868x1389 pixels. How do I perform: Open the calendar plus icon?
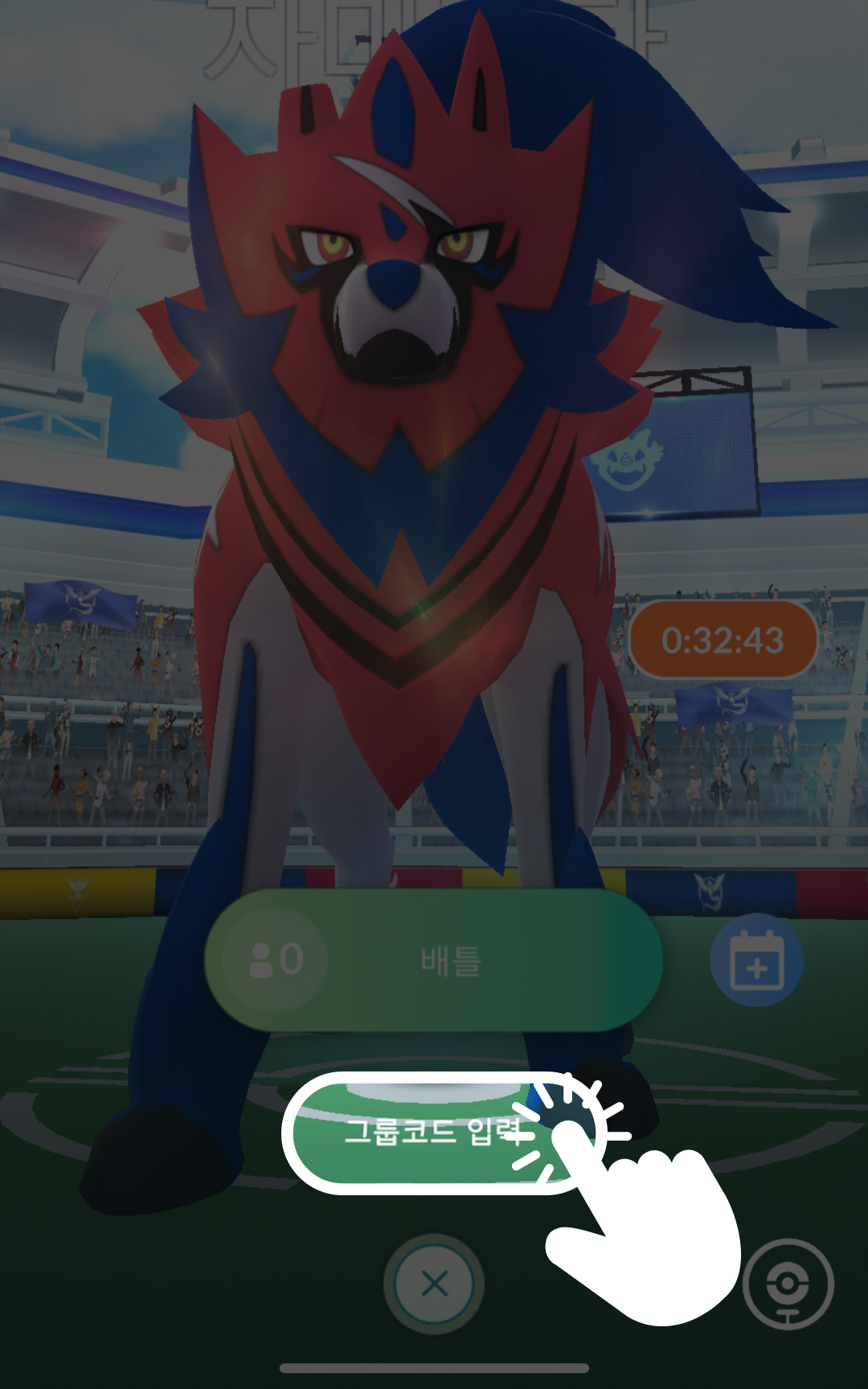[x=757, y=960]
